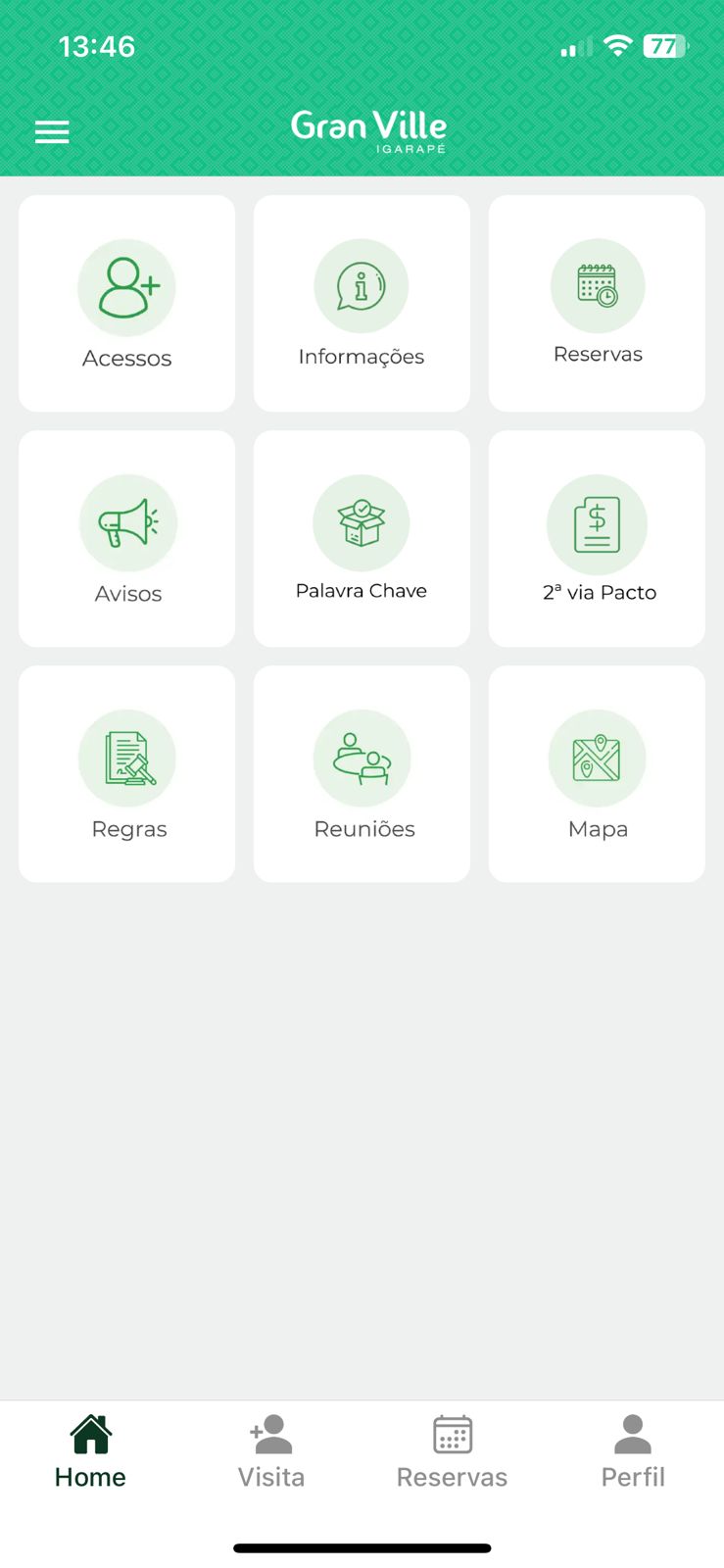Open the Reuniões tile
The height and width of the screenshot is (1568, 724).
tap(362, 774)
